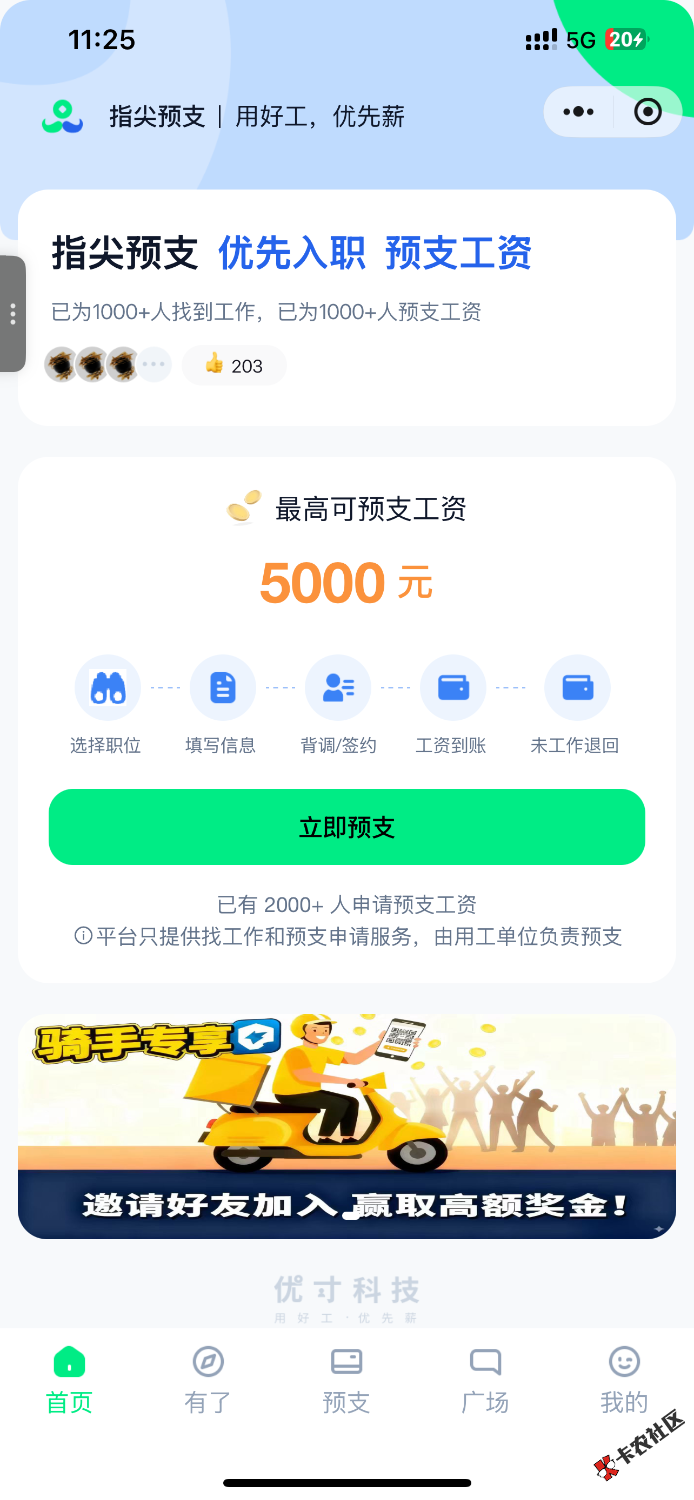This screenshot has width=694, height=1500.
Task: Tap the 立即预支 button
Action: click(x=347, y=827)
